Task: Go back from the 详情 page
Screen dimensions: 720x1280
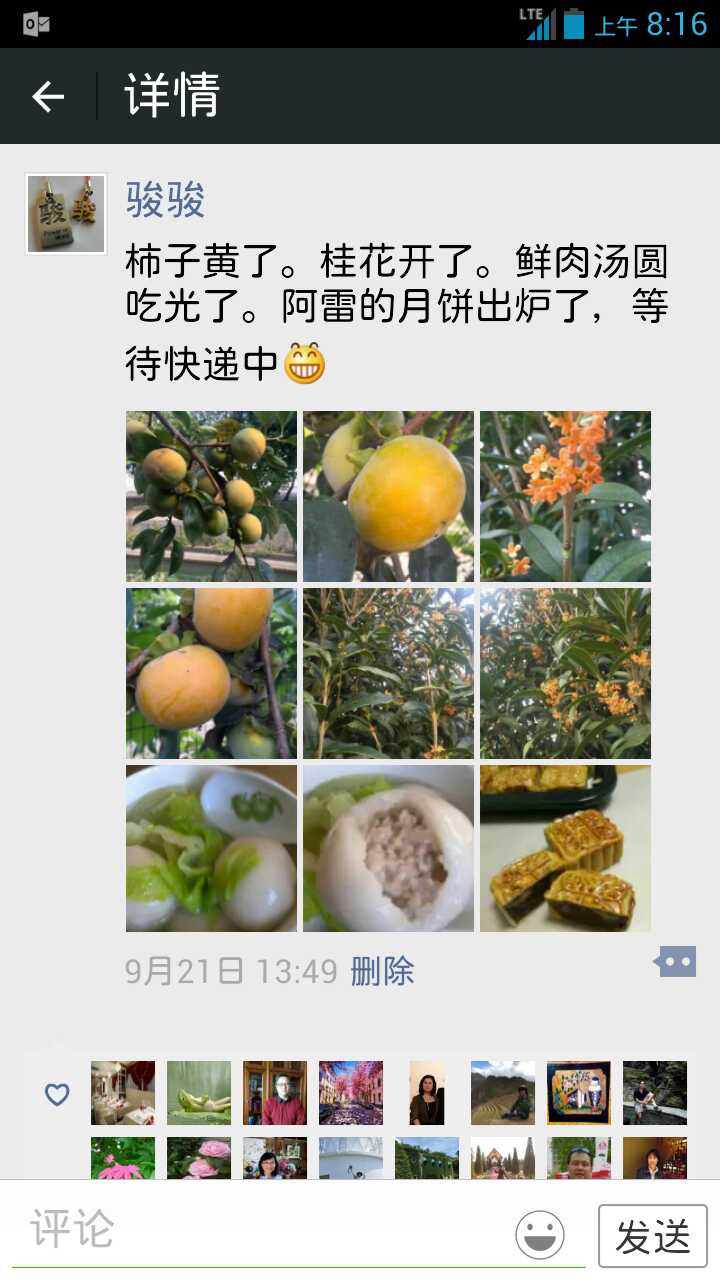Action: click(48, 96)
